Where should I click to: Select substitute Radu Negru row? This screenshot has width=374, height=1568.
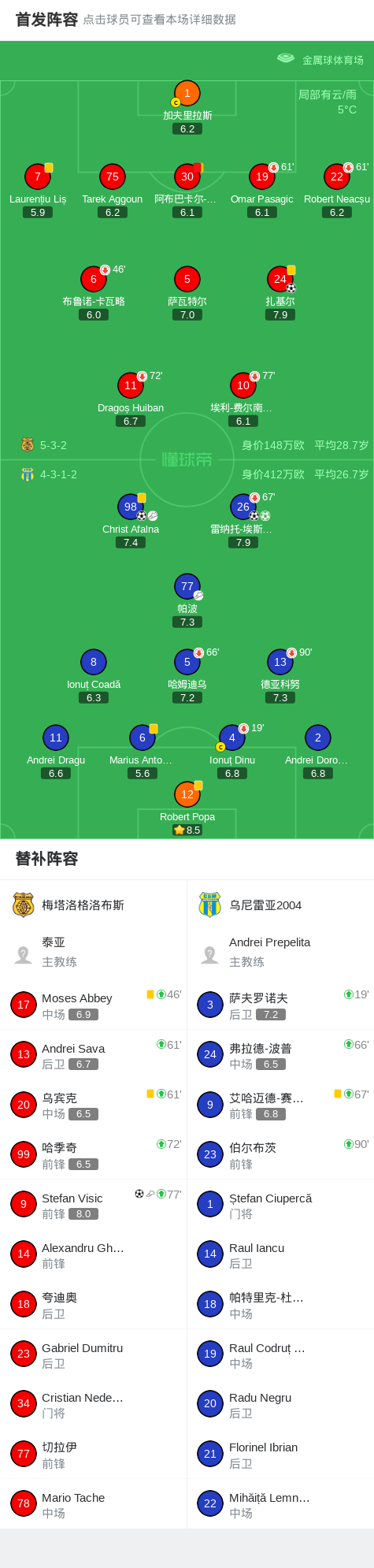(280, 1404)
